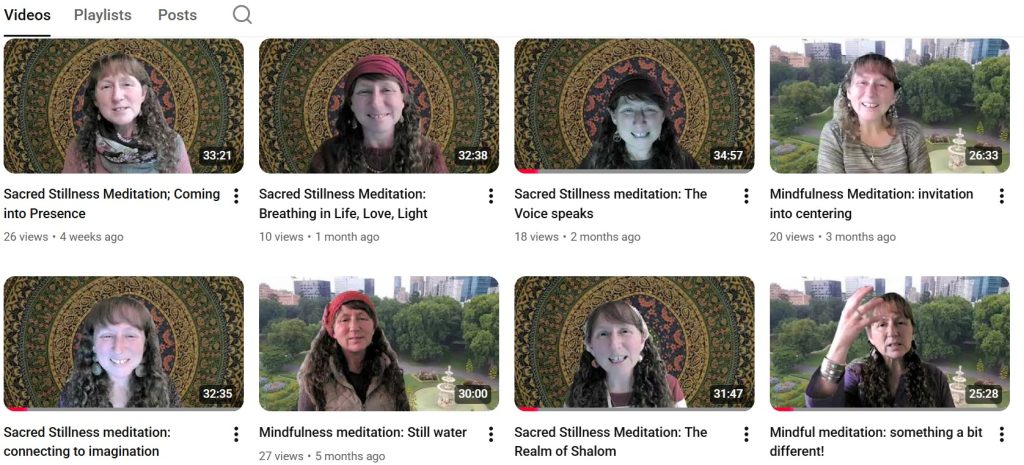Open the channel search icon
Screen dimensions: 1024x465
pyautogui.click(x=242, y=15)
